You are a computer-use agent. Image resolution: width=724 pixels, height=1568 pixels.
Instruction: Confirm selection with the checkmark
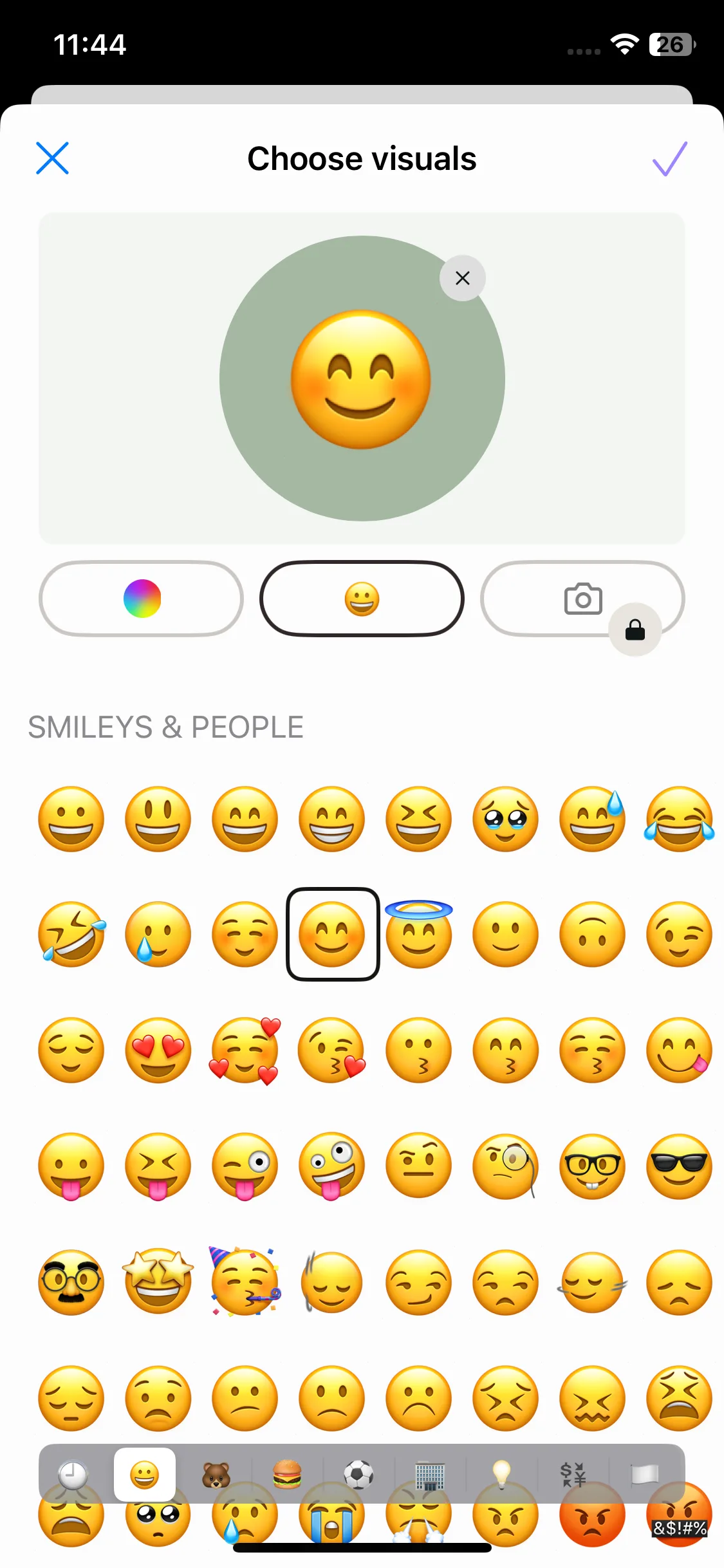669,158
